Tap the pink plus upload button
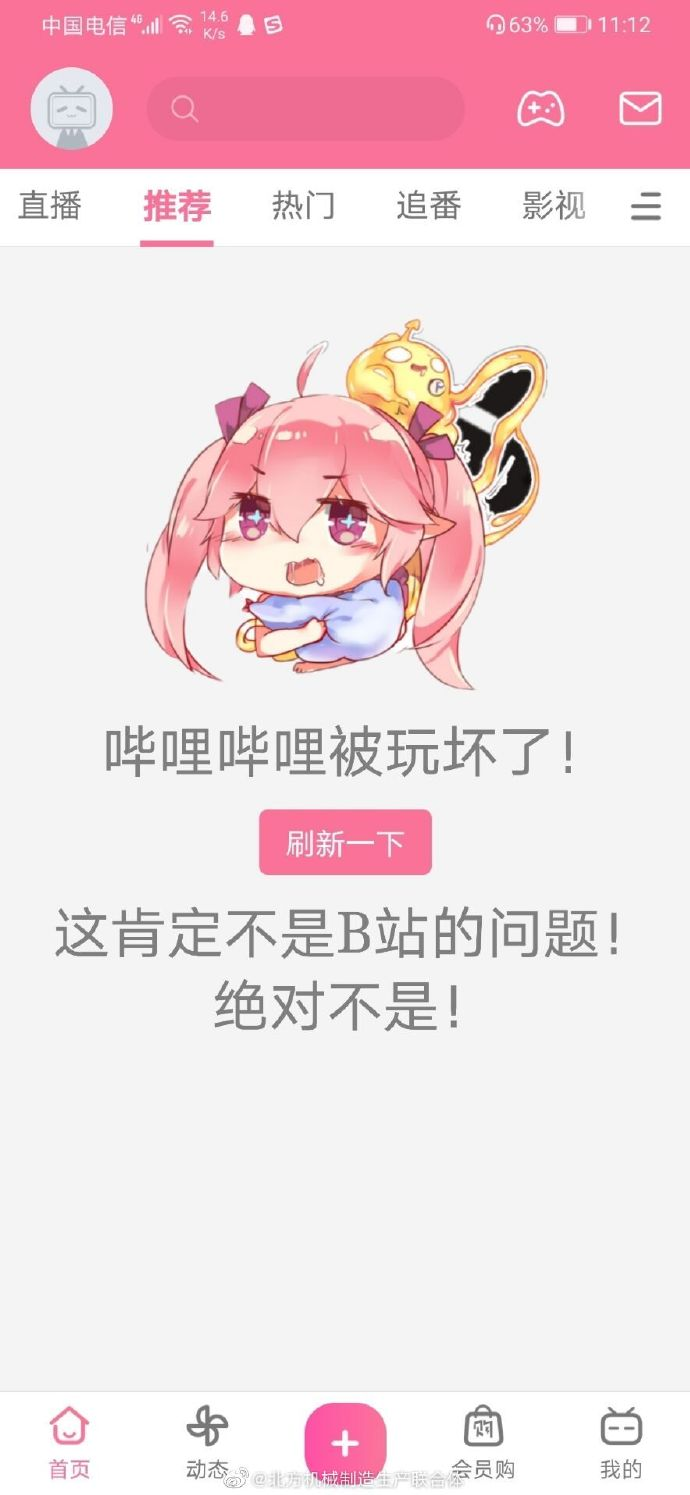The height and width of the screenshot is (1495, 690). (x=345, y=1442)
